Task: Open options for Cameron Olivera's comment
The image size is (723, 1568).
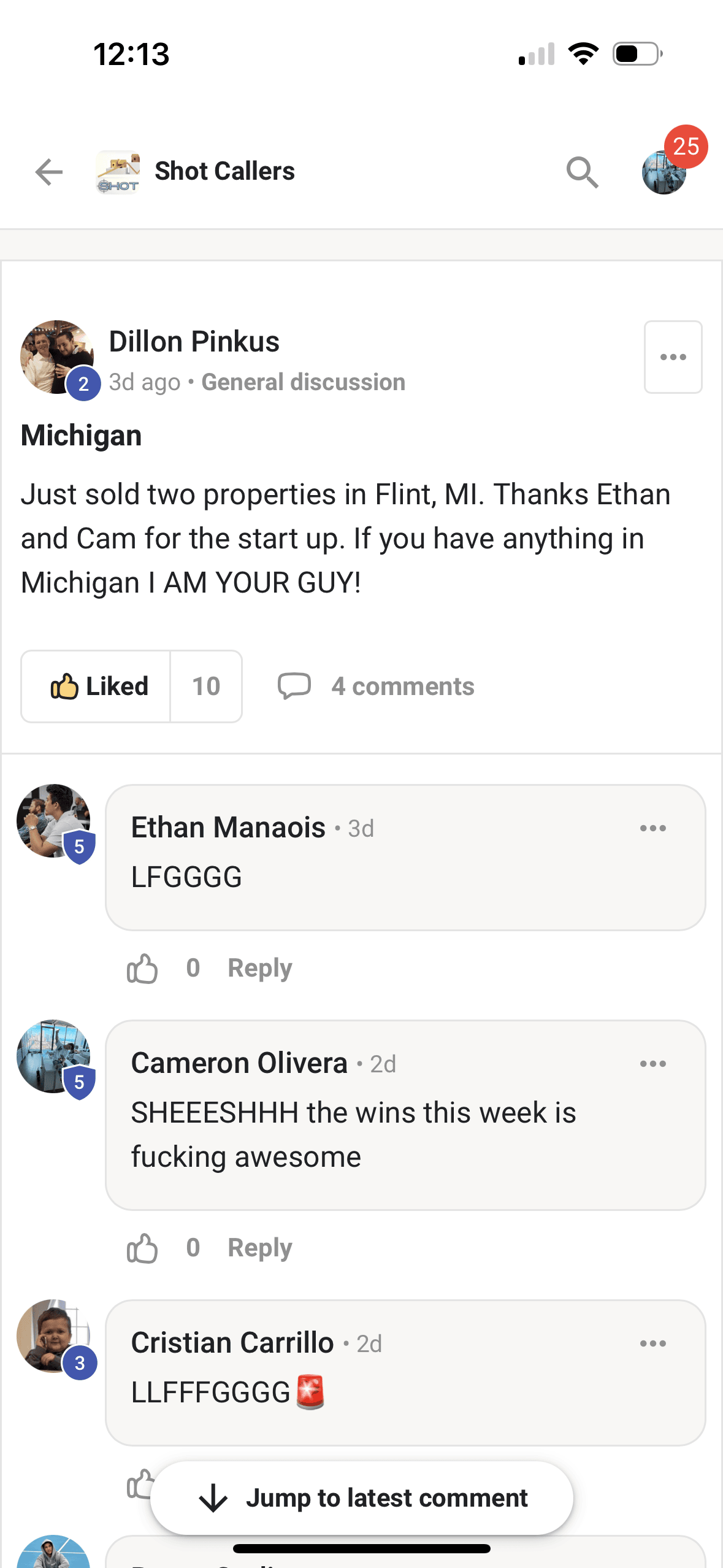Action: [x=652, y=1064]
